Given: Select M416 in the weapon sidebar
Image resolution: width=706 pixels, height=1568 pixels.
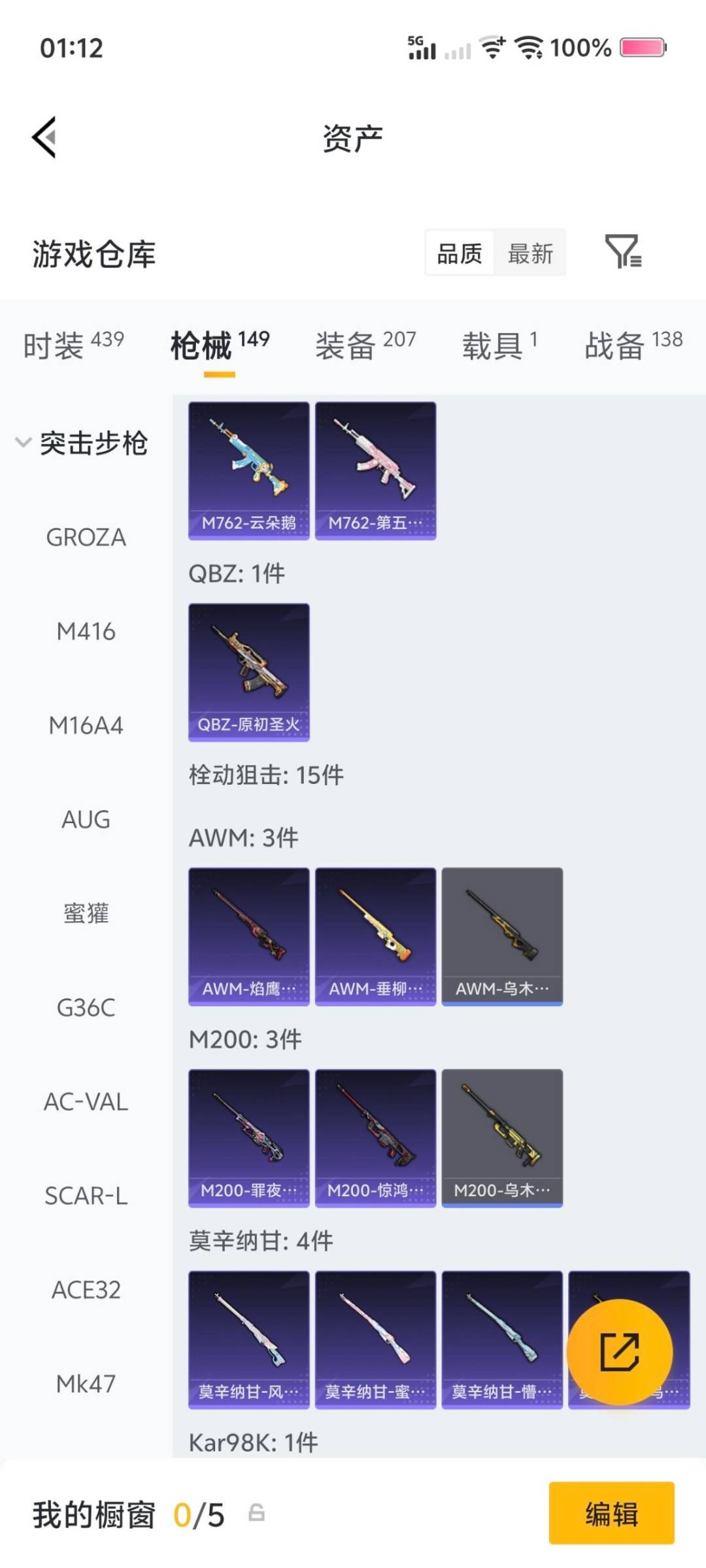Looking at the screenshot, I should pos(86,631).
